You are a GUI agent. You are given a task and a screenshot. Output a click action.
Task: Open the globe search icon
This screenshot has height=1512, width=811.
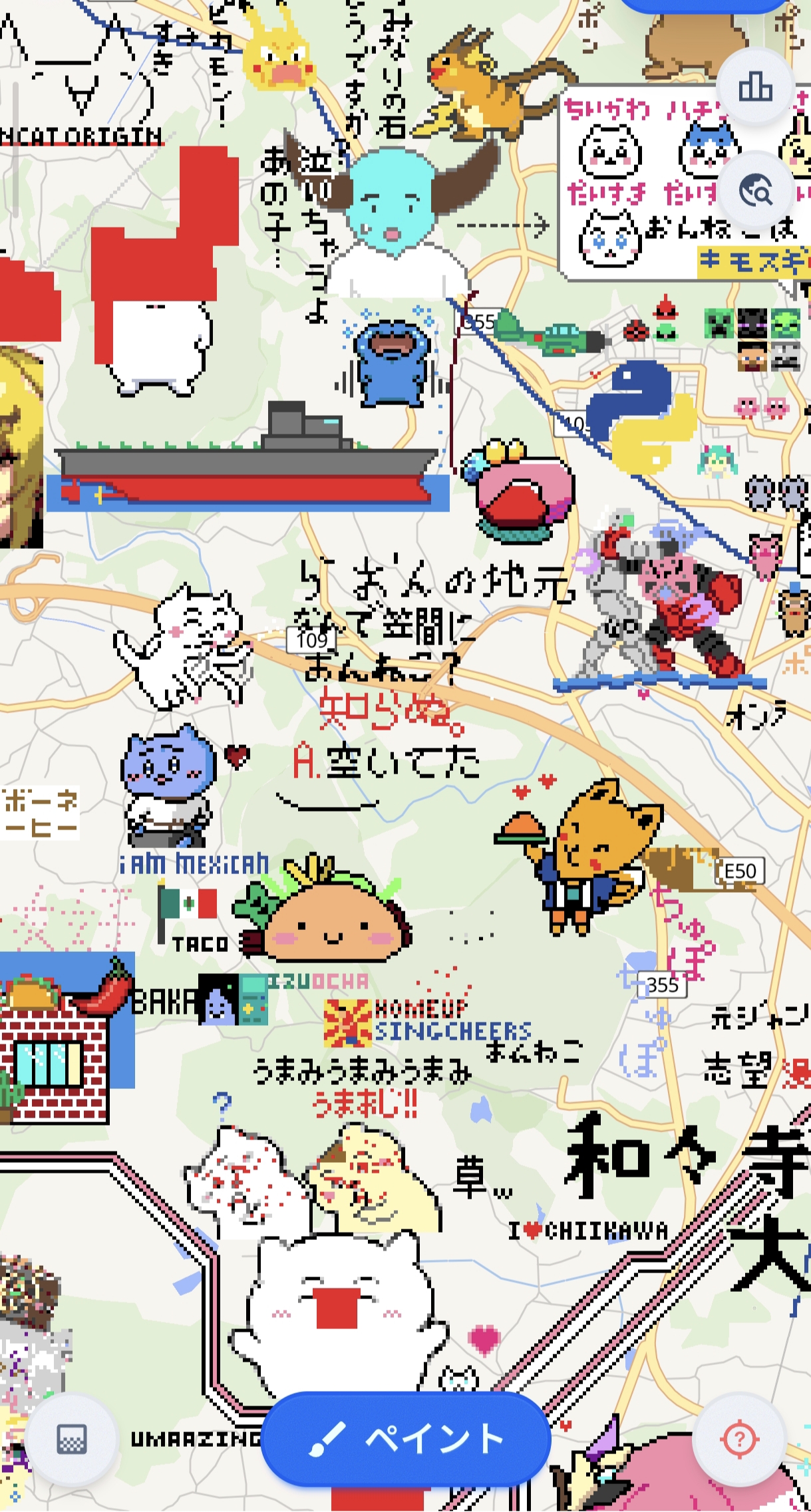pyautogui.click(x=755, y=192)
